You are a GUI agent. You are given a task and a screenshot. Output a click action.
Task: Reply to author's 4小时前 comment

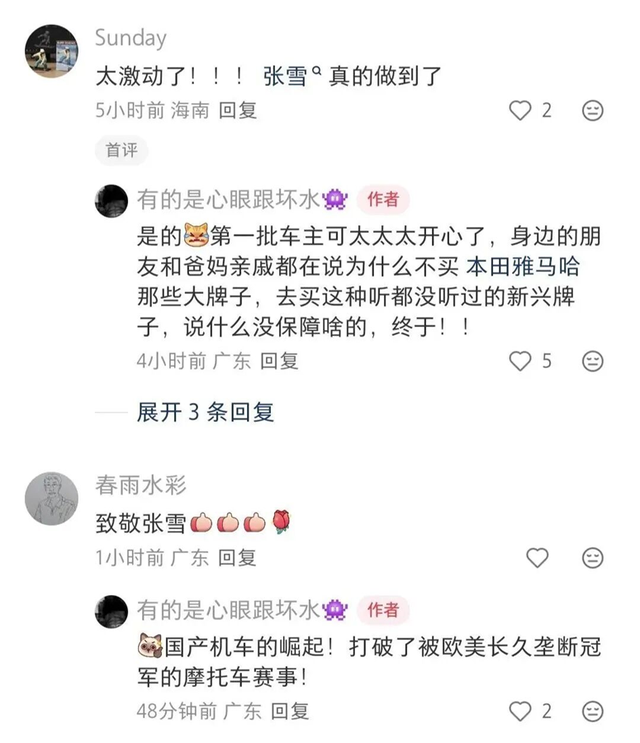279,361
